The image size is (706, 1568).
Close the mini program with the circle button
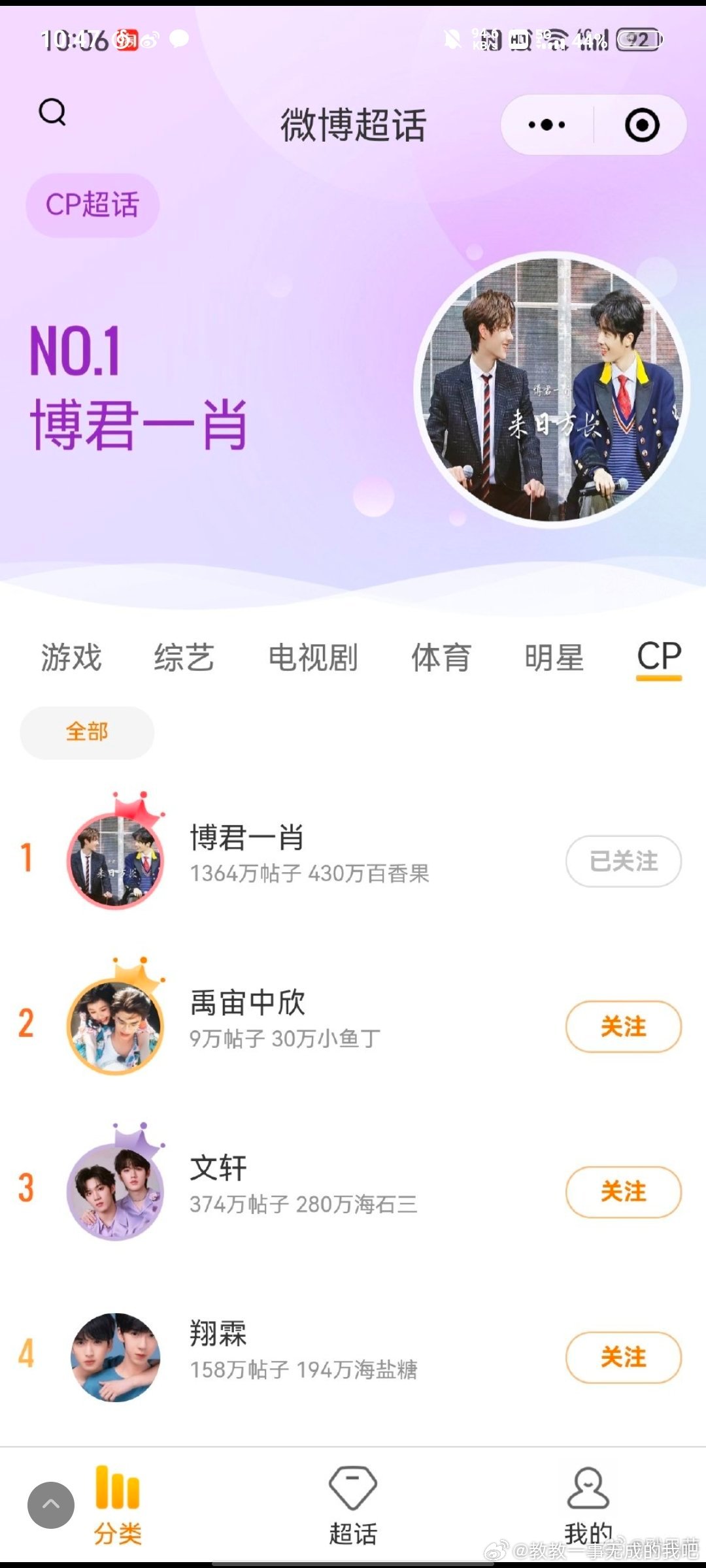click(x=642, y=125)
